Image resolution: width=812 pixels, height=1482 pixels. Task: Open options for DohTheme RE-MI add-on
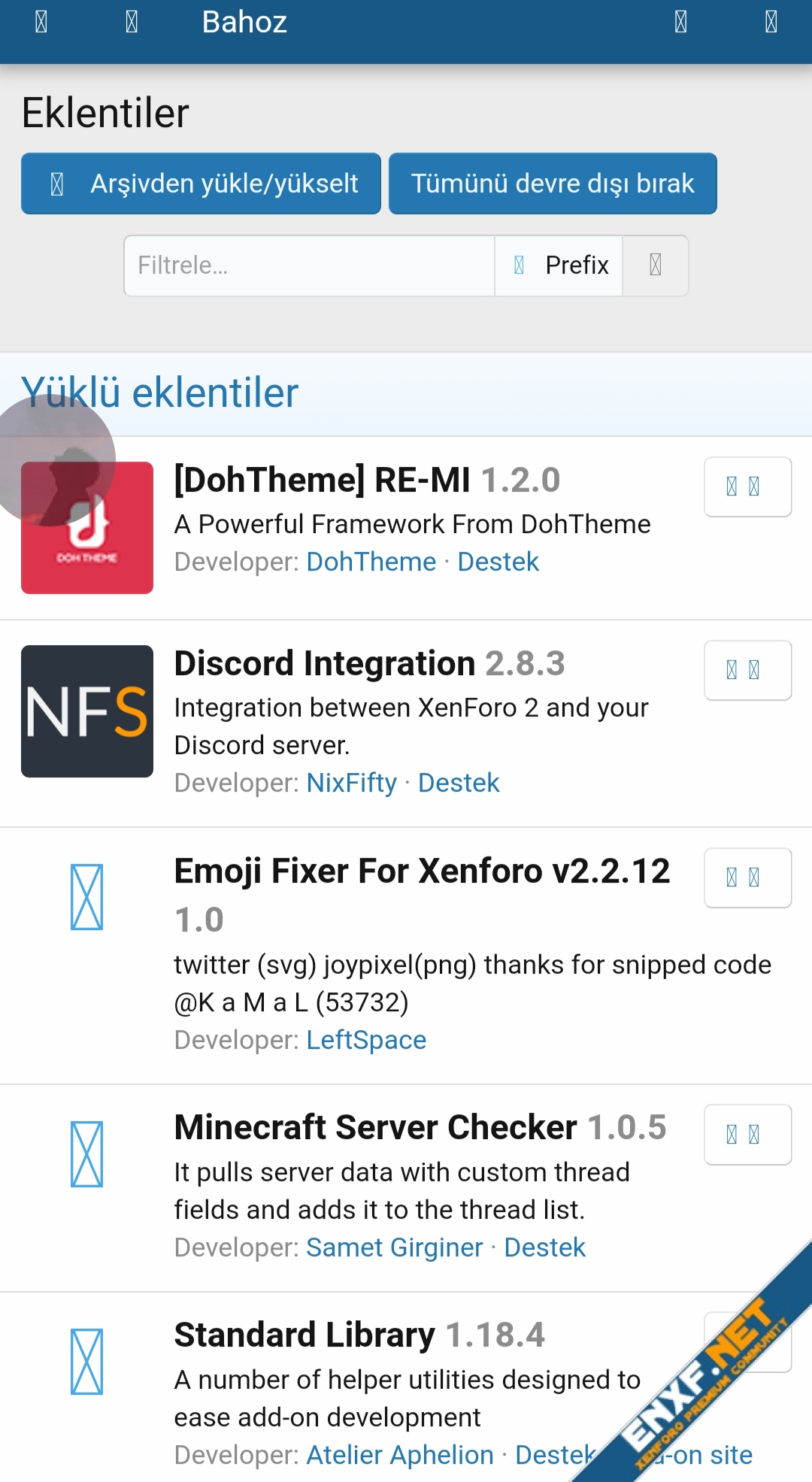pyautogui.click(x=747, y=486)
